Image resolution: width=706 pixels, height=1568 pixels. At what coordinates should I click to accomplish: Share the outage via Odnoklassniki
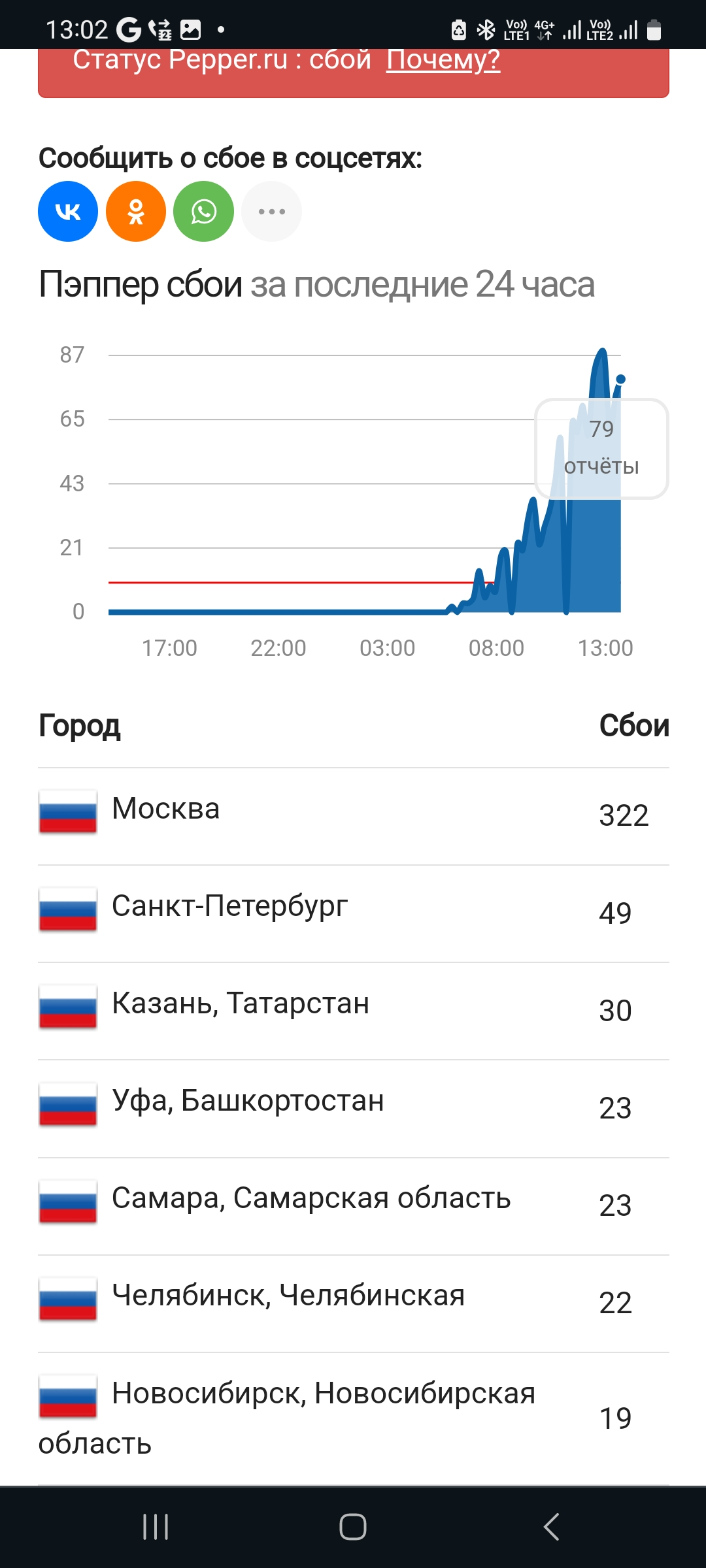(136, 212)
